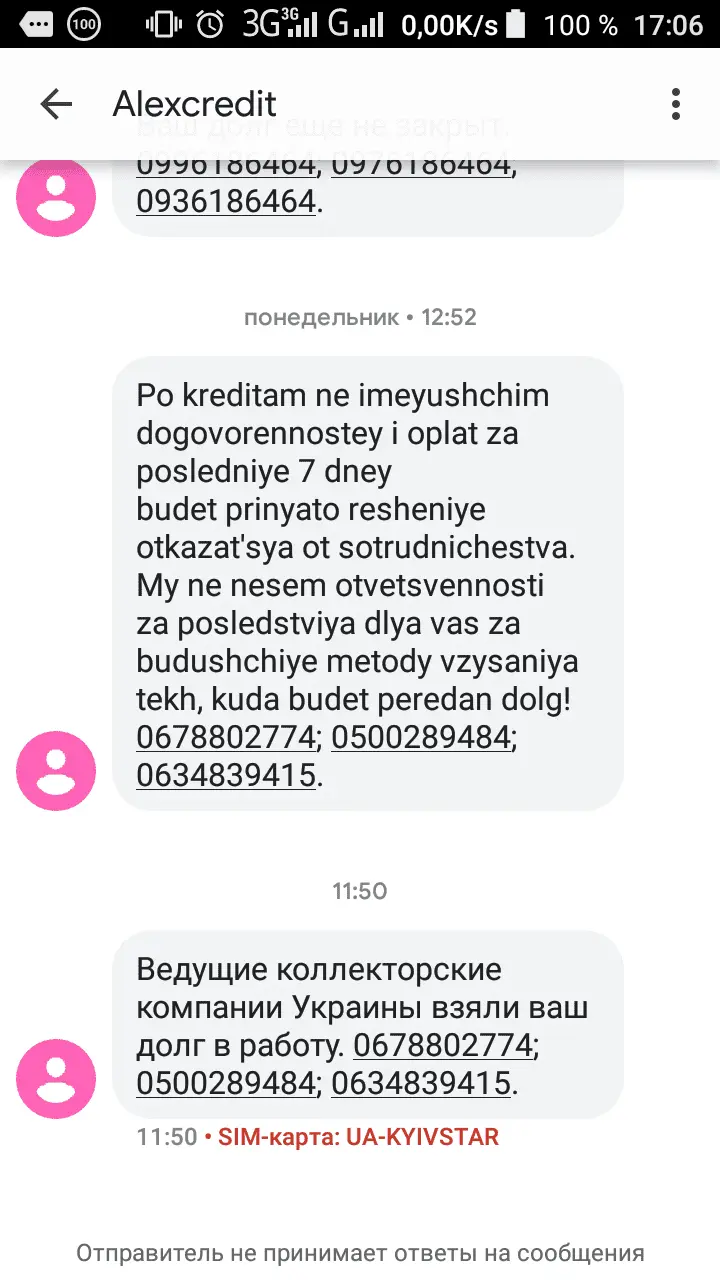Select 0634839415 in the Po kreditam message
720x1280 pixels.
226,775
